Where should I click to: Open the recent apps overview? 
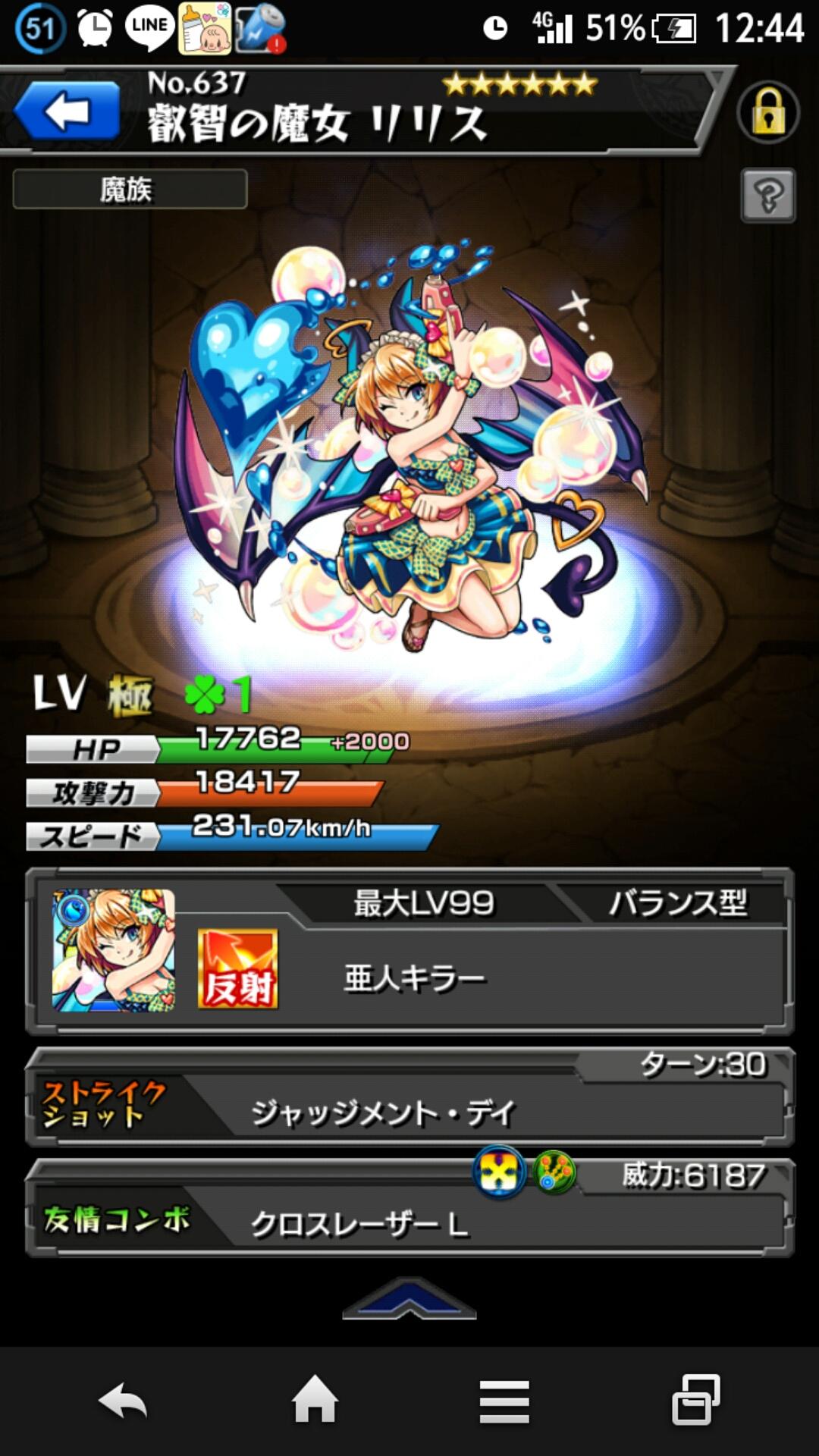[x=696, y=1401]
